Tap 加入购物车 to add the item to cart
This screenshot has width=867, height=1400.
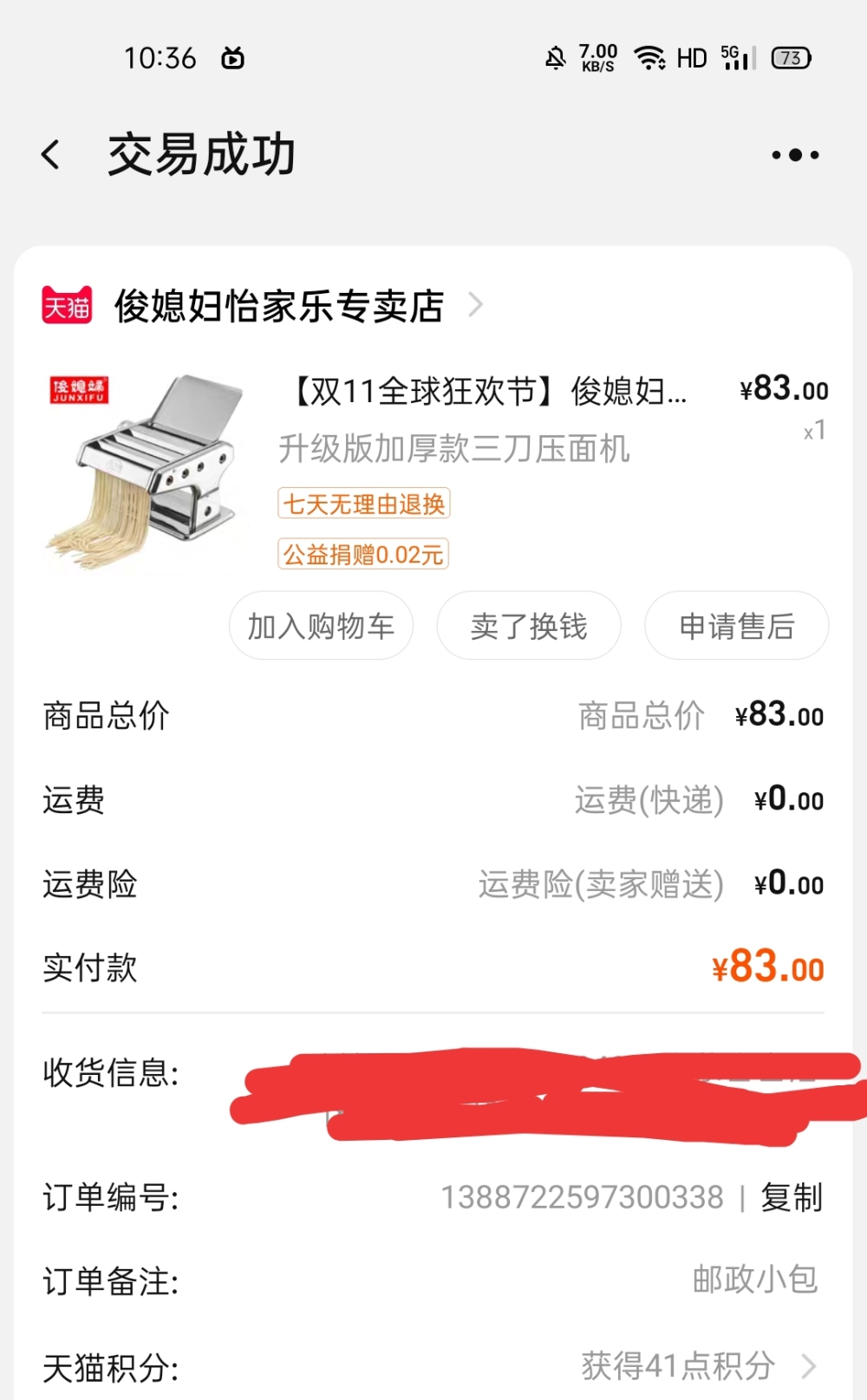(321, 626)
